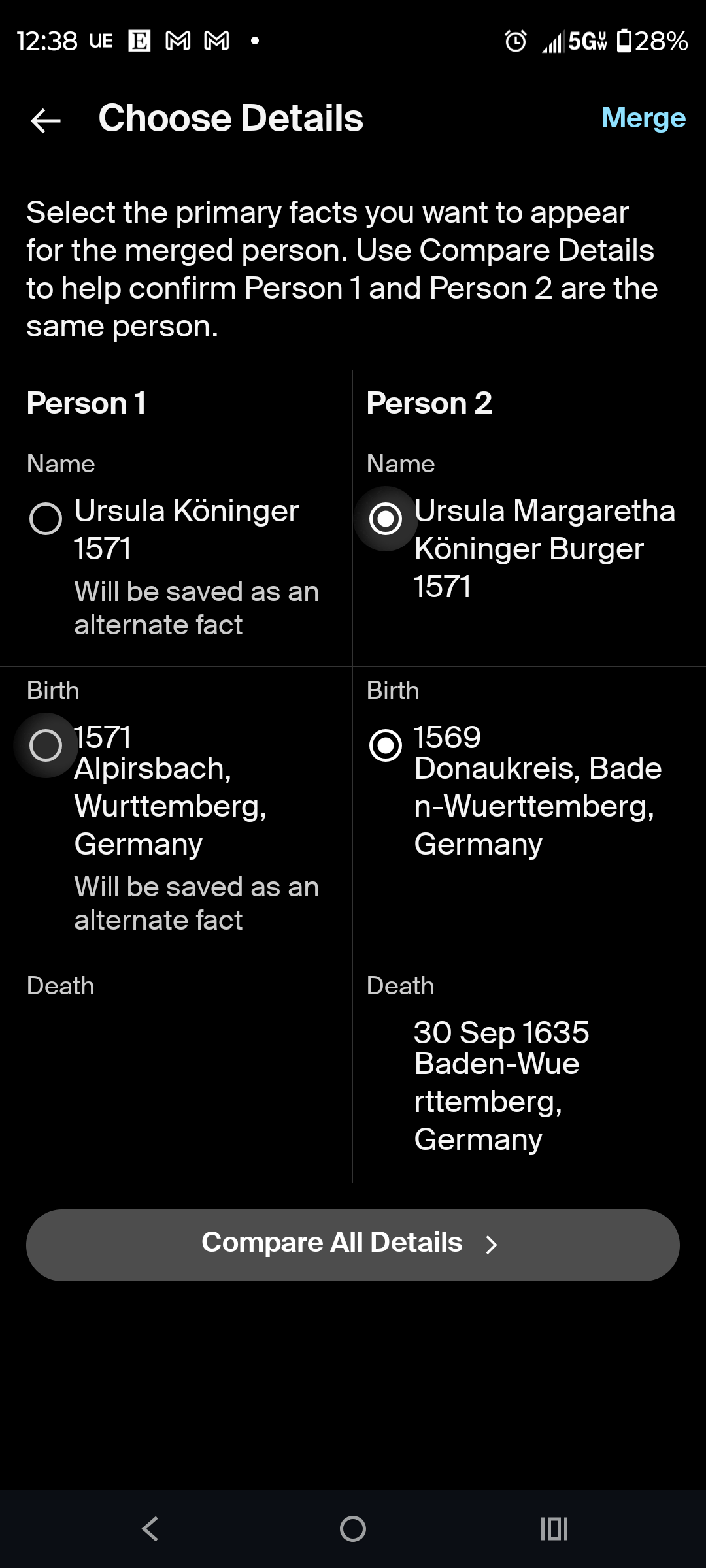The width and height of the screenshot is (706, 1568).
Task: Open Compare All Details
Action: pyautogui.click(x=353, y=1245)
